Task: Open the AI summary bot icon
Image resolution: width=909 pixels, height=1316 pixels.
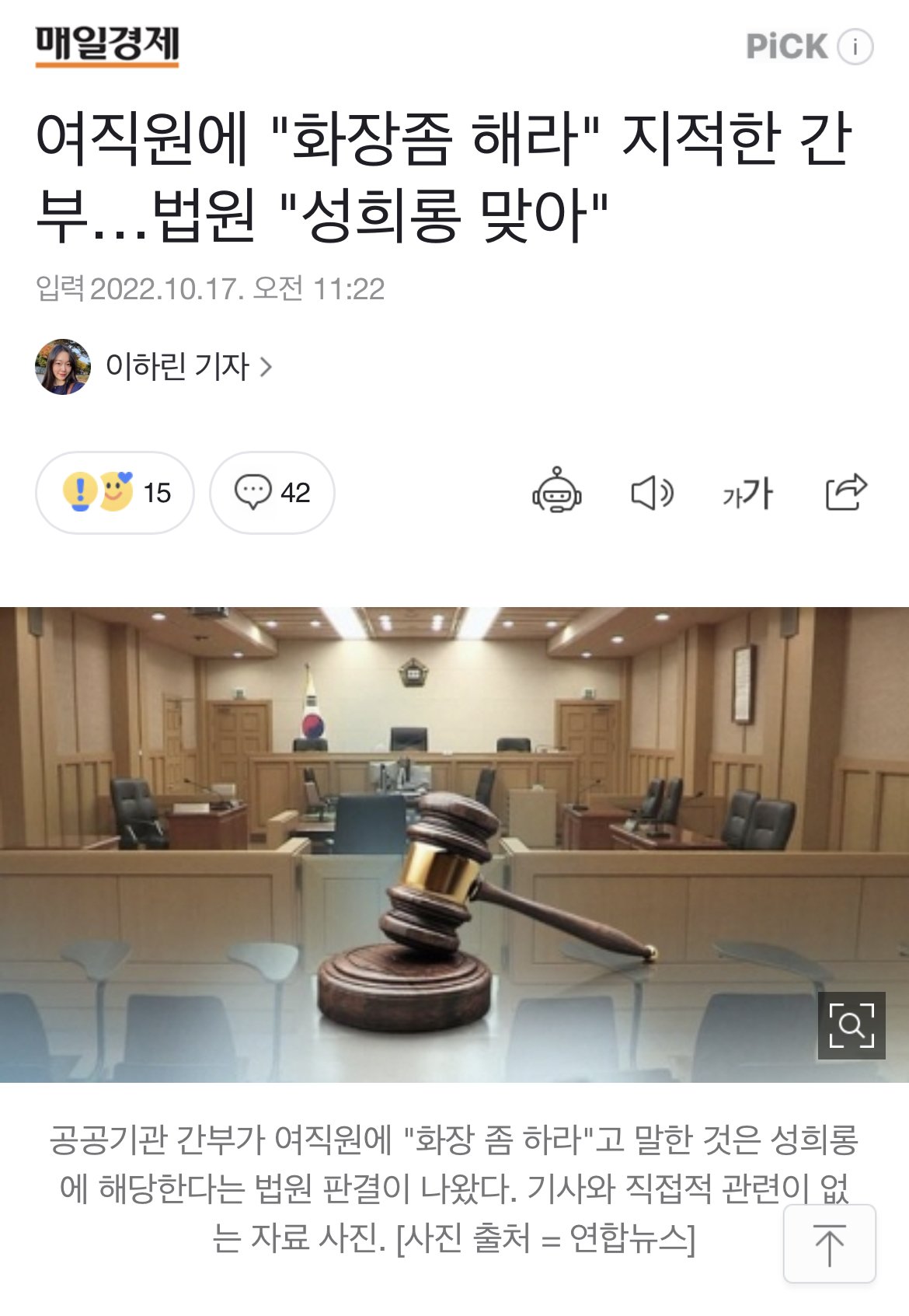Action: coord(557,490)
